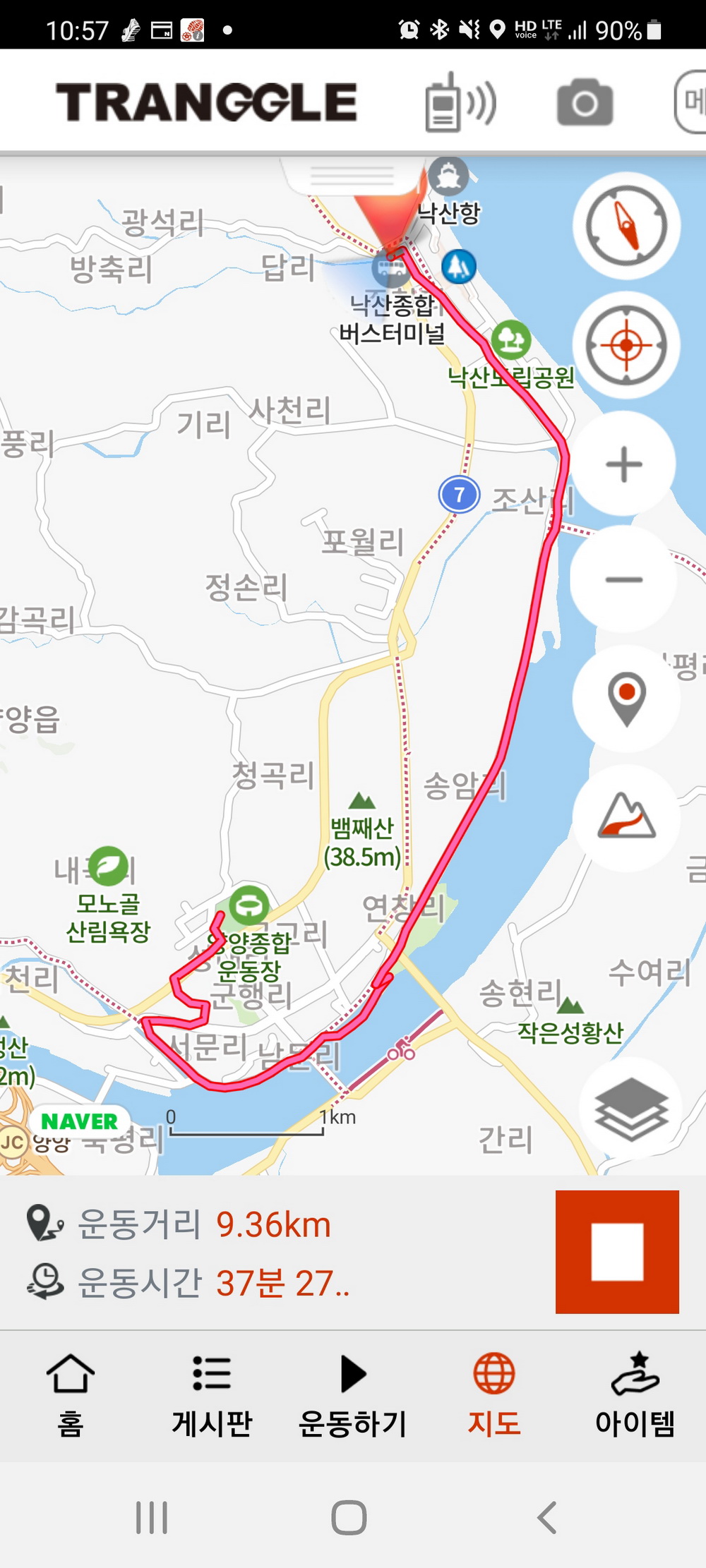This screenshot has width=706, height=1568.
Task: Open recent apps from navigation bar
Action: (152, 1517)
